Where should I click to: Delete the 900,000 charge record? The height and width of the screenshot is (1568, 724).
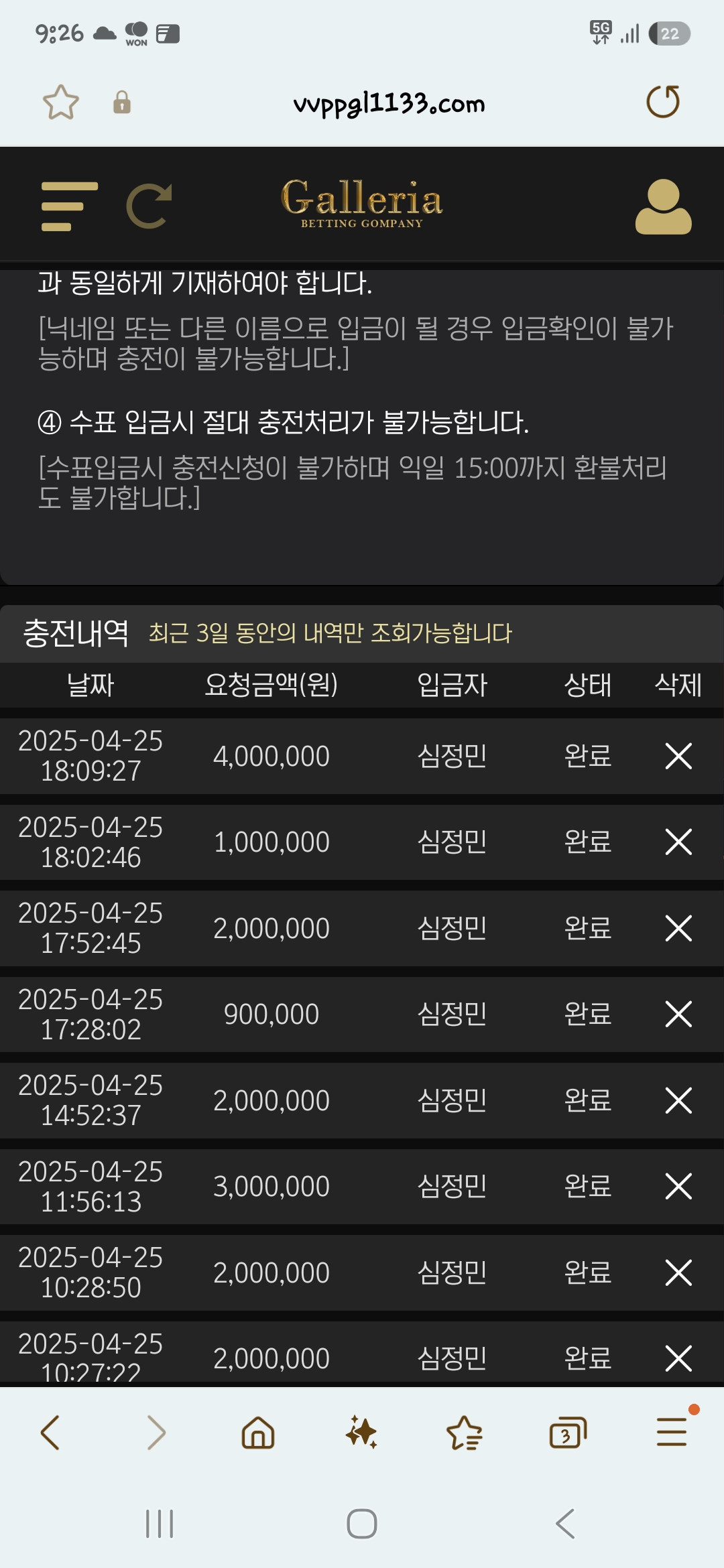coord(678,1014)
